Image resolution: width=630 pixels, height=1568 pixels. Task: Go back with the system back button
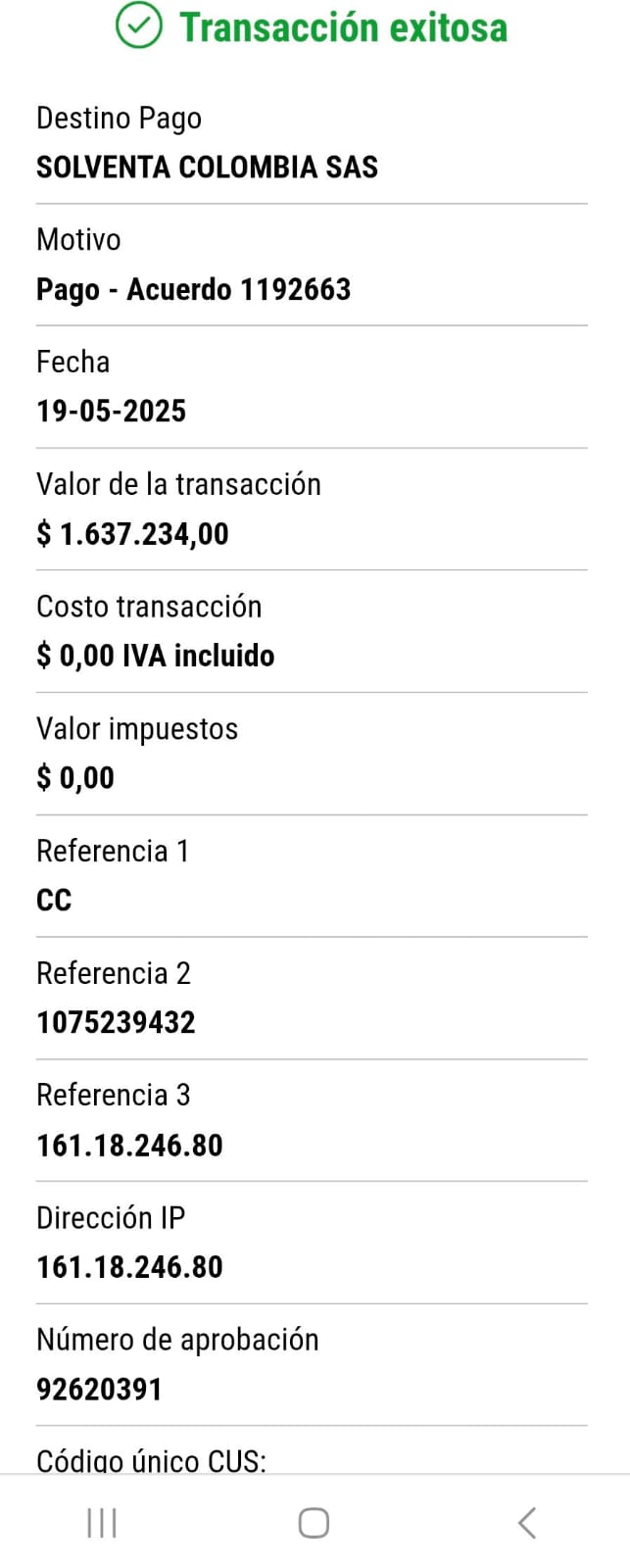(x=526, y=1523)
